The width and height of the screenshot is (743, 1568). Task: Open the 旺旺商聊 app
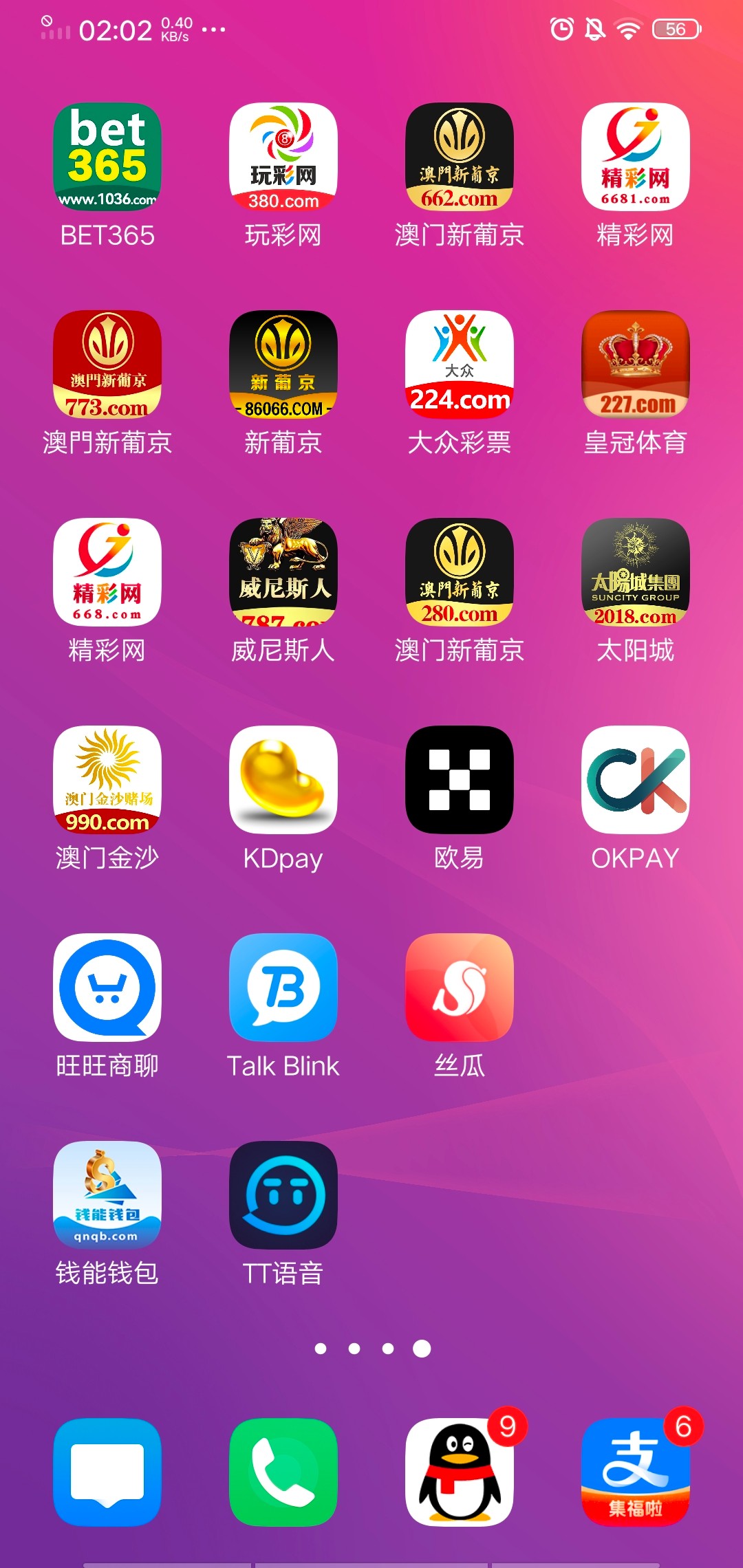click(x=107, y=988)
